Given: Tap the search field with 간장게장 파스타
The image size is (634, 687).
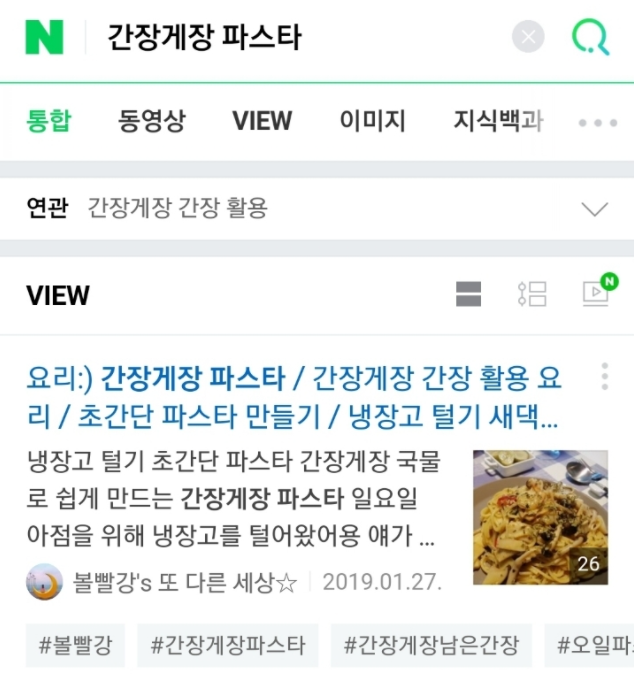Looking at the screenshot, I should click(300, 38).
